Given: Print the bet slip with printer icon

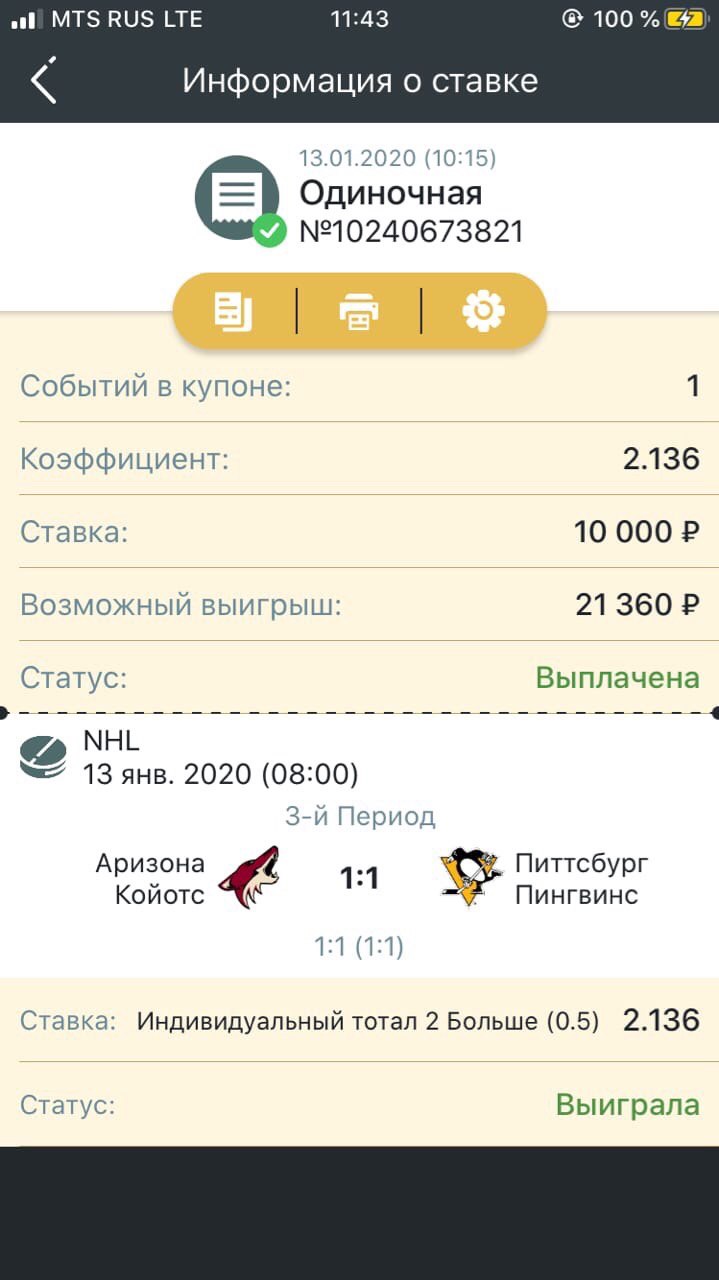Looking at the screenshot, I should click(359, 311).
